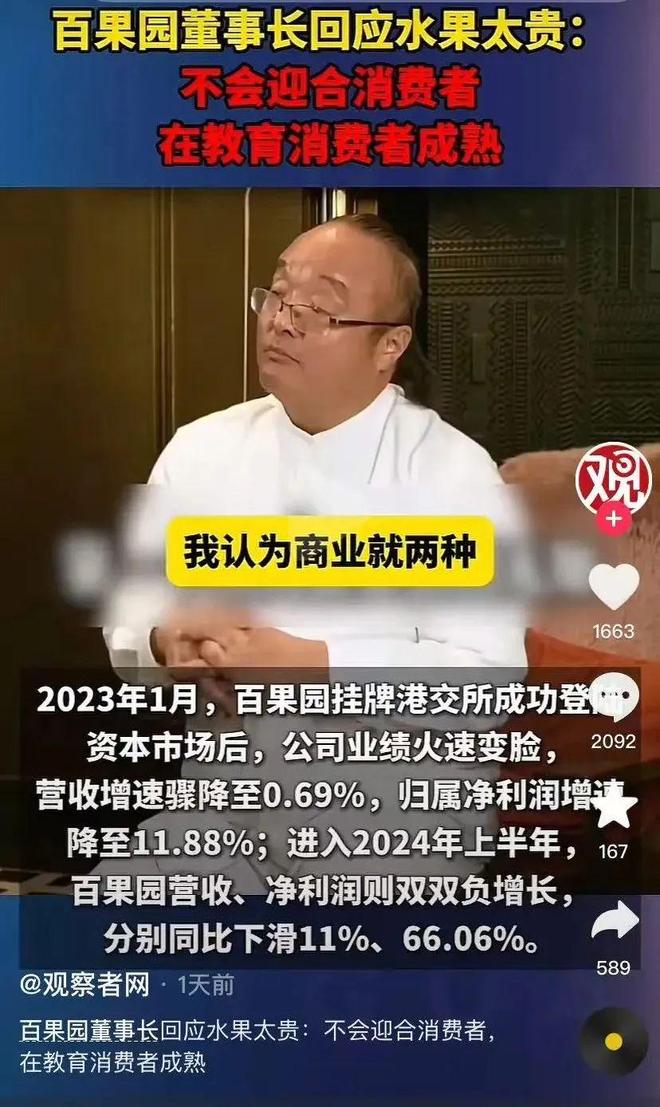Screen dimensions: 660x1107
Task: Add this video to favorites with the star
Action: click(613, 807)
